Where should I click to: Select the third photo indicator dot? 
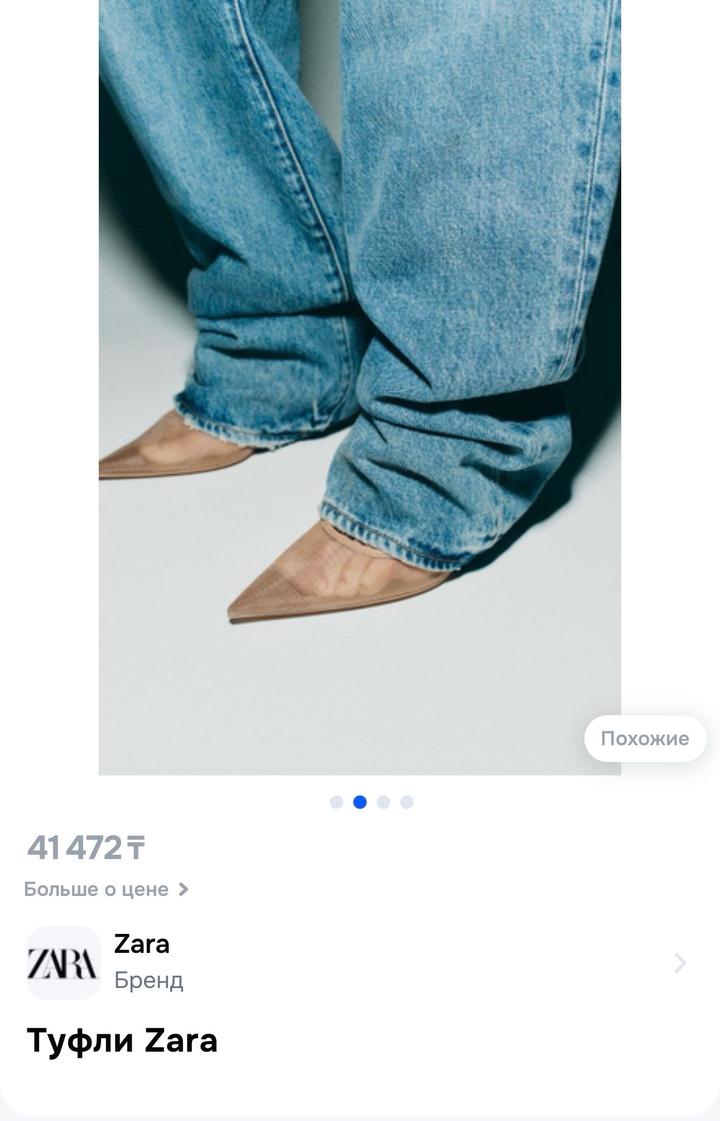[x=383, y=802]
